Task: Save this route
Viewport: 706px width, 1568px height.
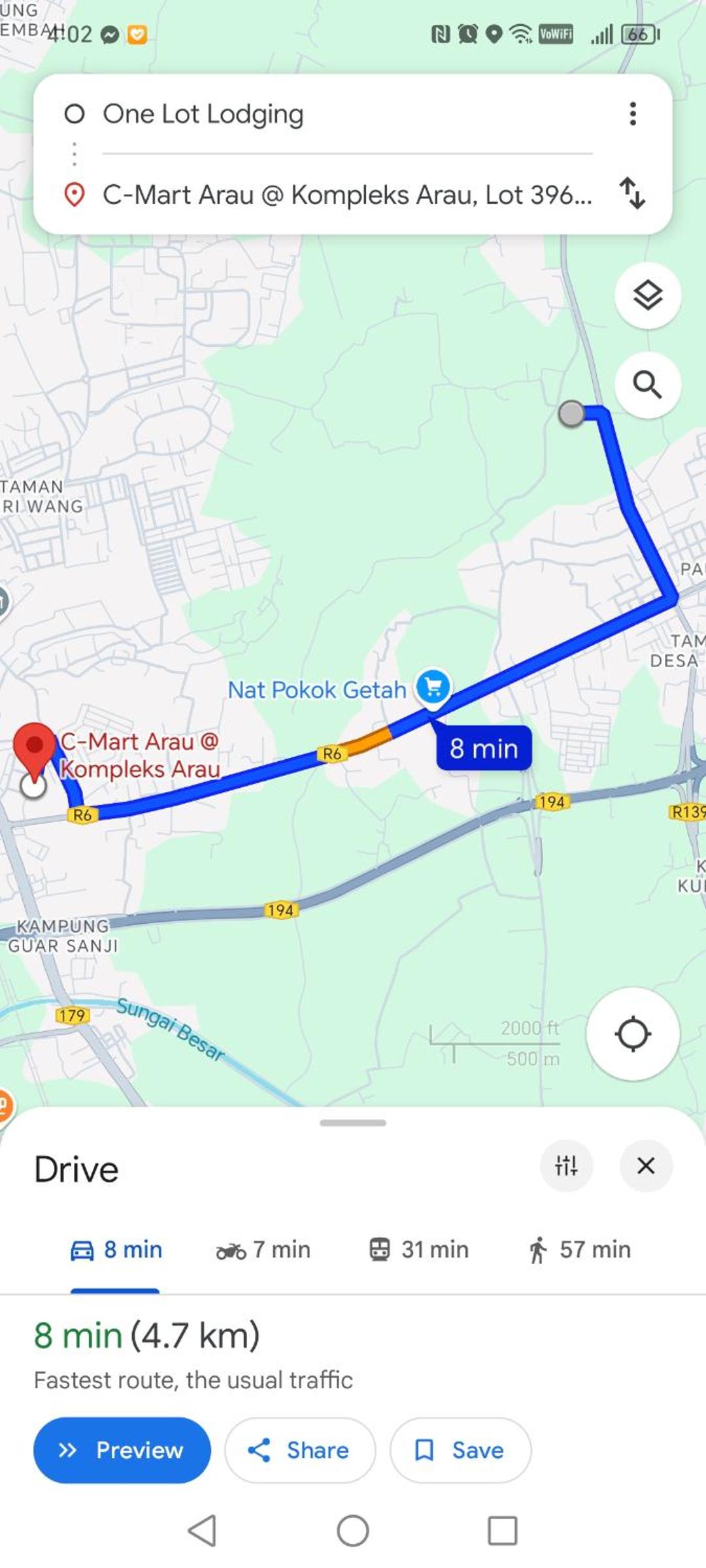Action: tap(460, 1450)
